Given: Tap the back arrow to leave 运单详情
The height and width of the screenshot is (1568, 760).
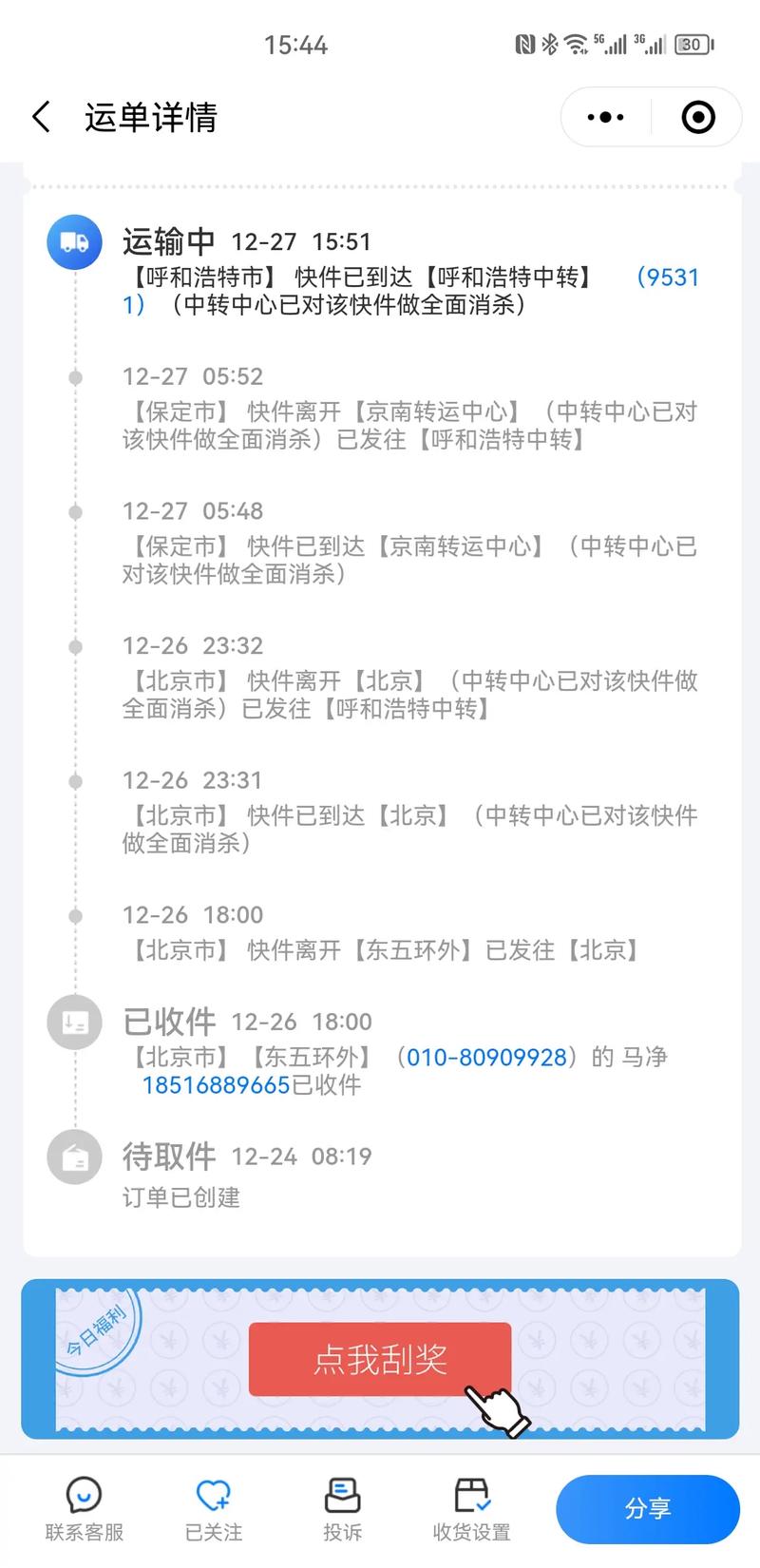Looking at the screenshot, I should pos(40,116).
